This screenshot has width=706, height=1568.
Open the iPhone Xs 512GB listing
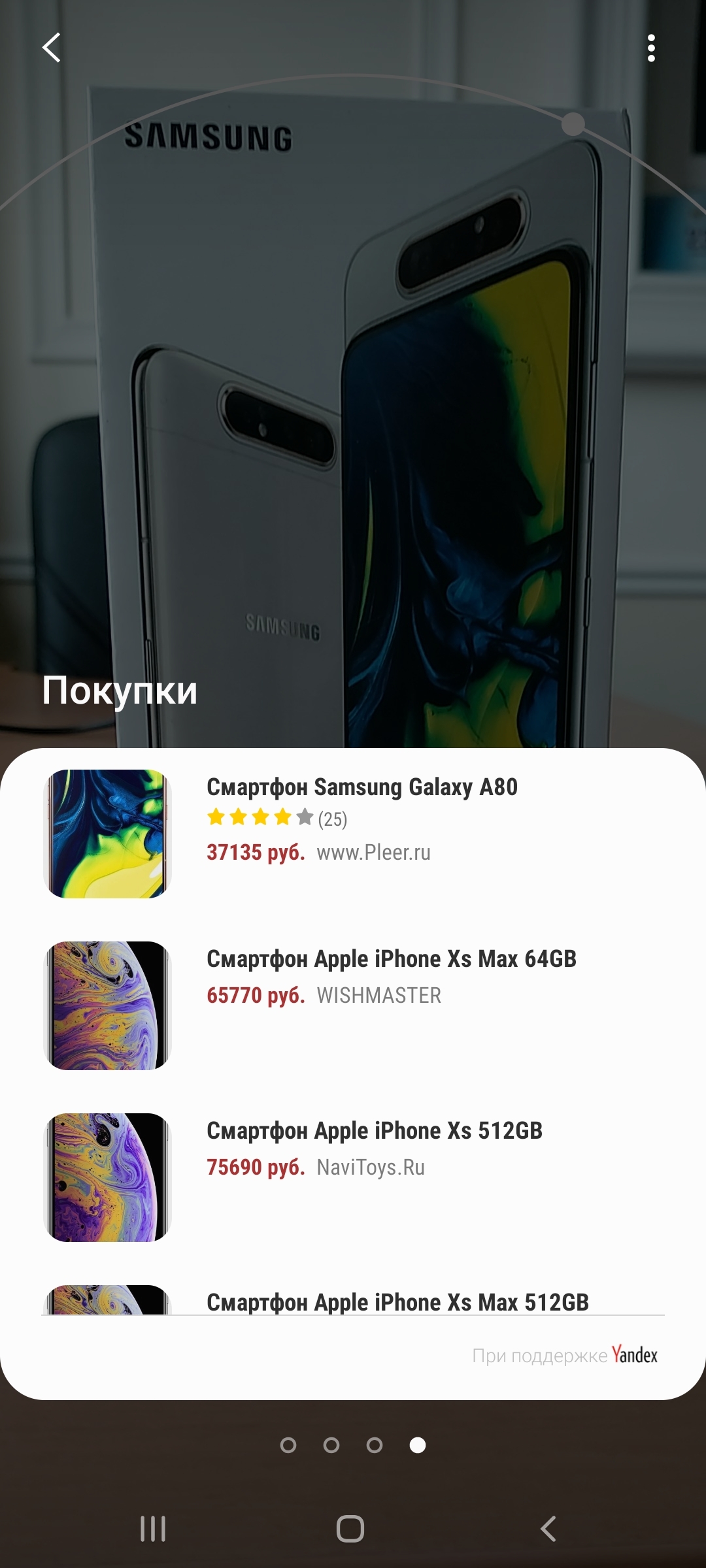[353, 1177]
